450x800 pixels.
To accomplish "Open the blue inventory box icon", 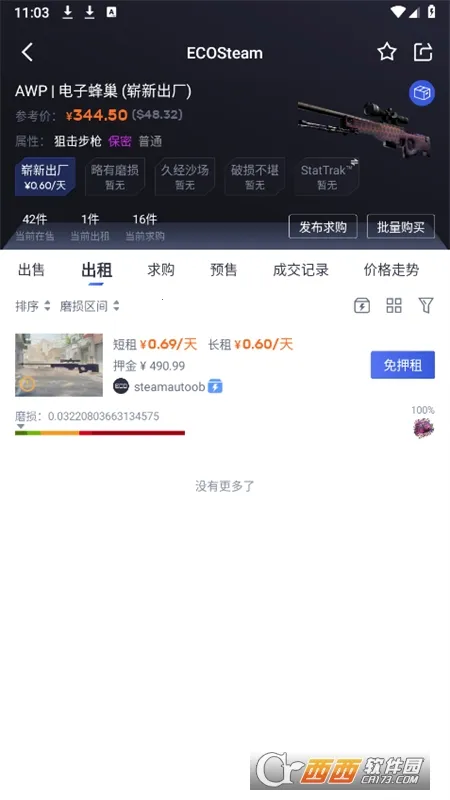I will coord(422,93).
